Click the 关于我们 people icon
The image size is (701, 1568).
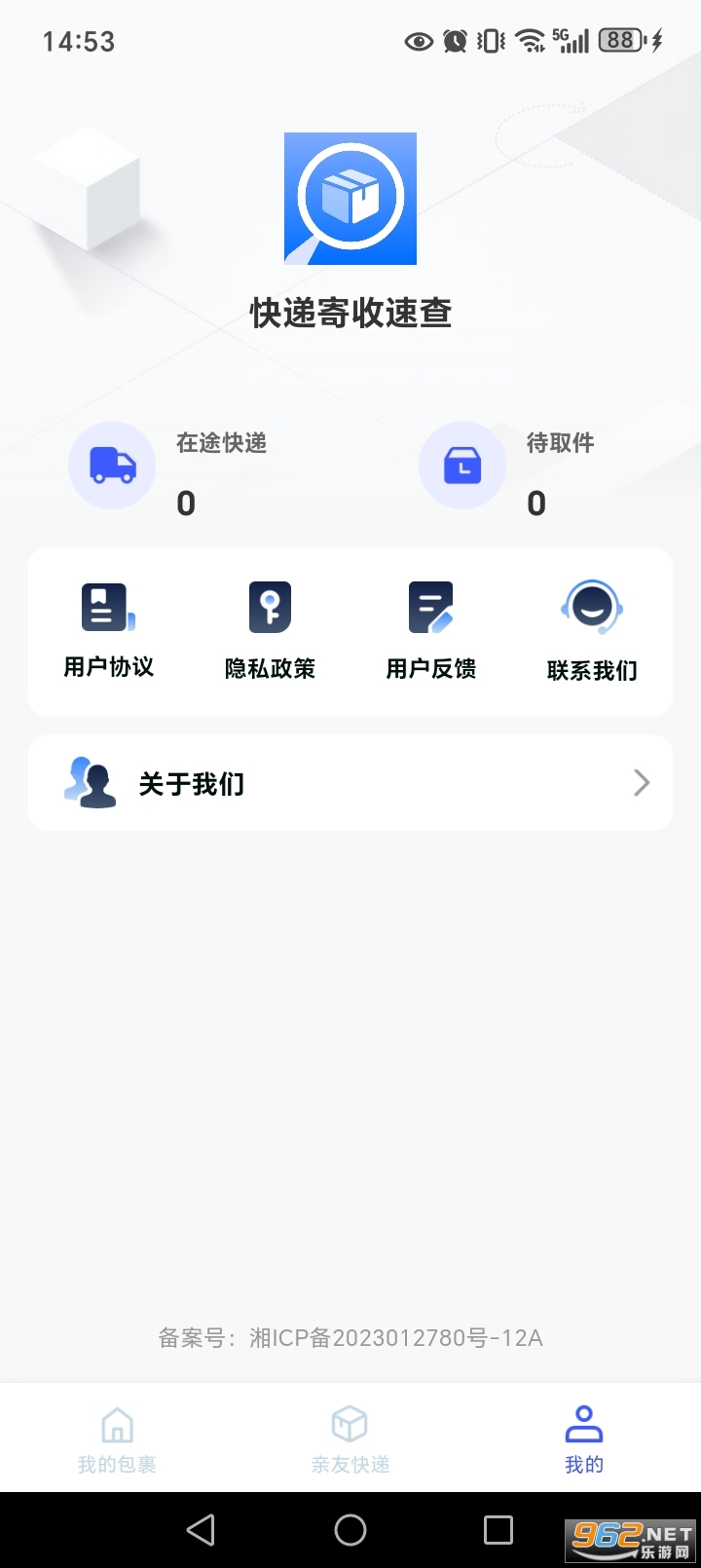[90, 782]
